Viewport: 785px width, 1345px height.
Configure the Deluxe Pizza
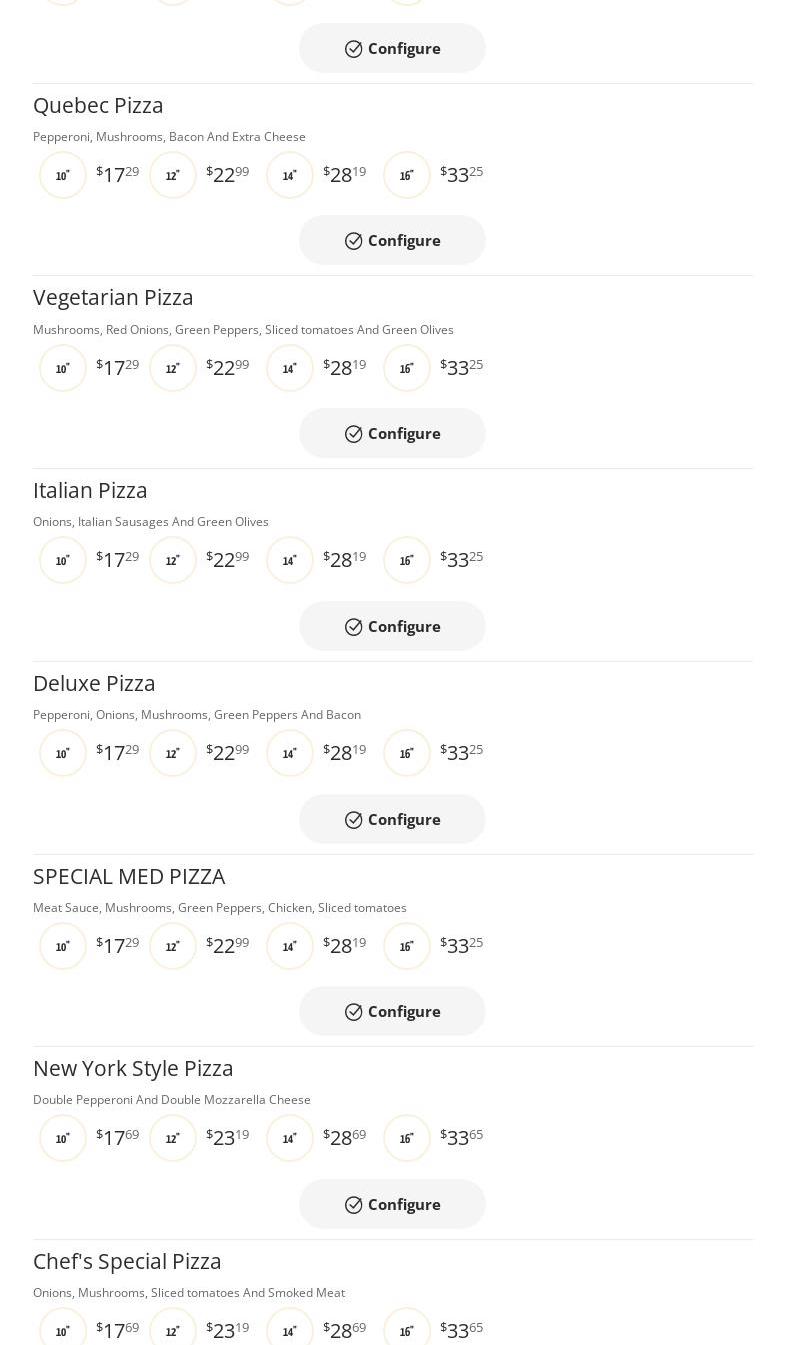pos(392,820)
